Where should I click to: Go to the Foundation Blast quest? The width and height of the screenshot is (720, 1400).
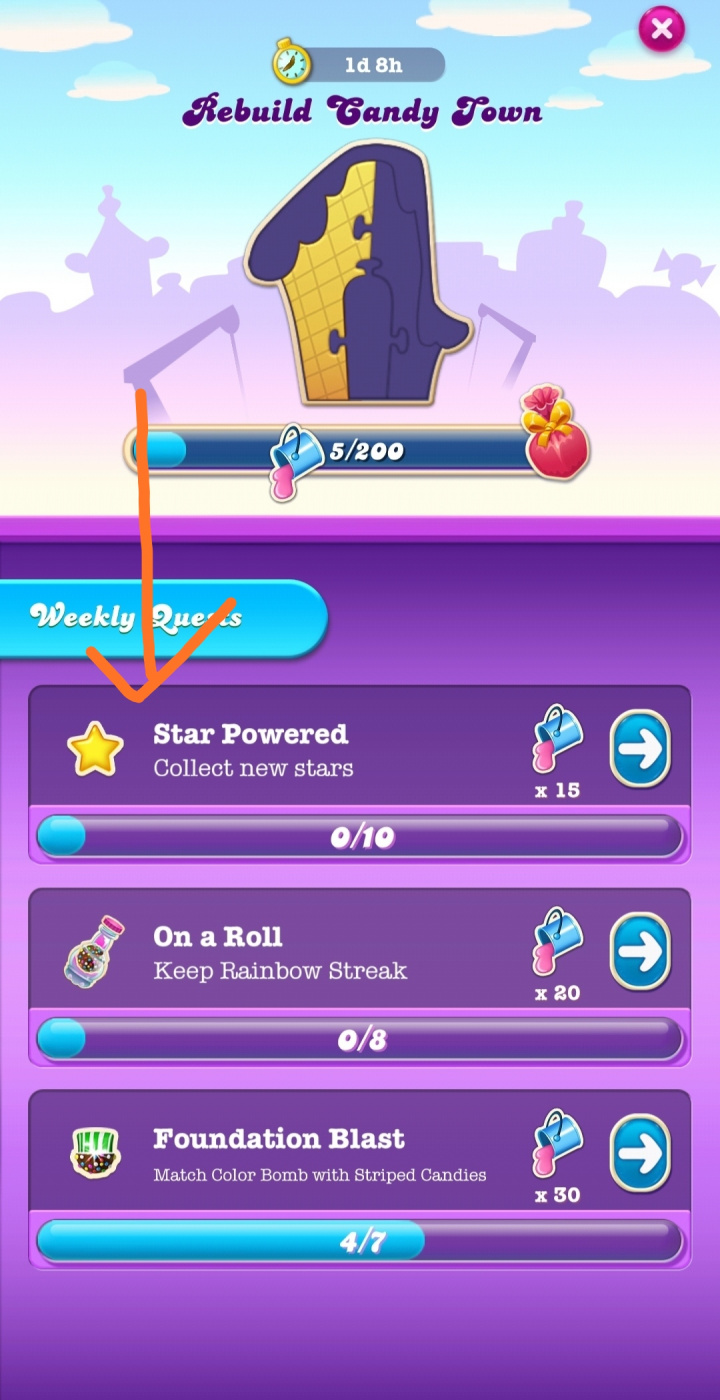(640, 1153)
